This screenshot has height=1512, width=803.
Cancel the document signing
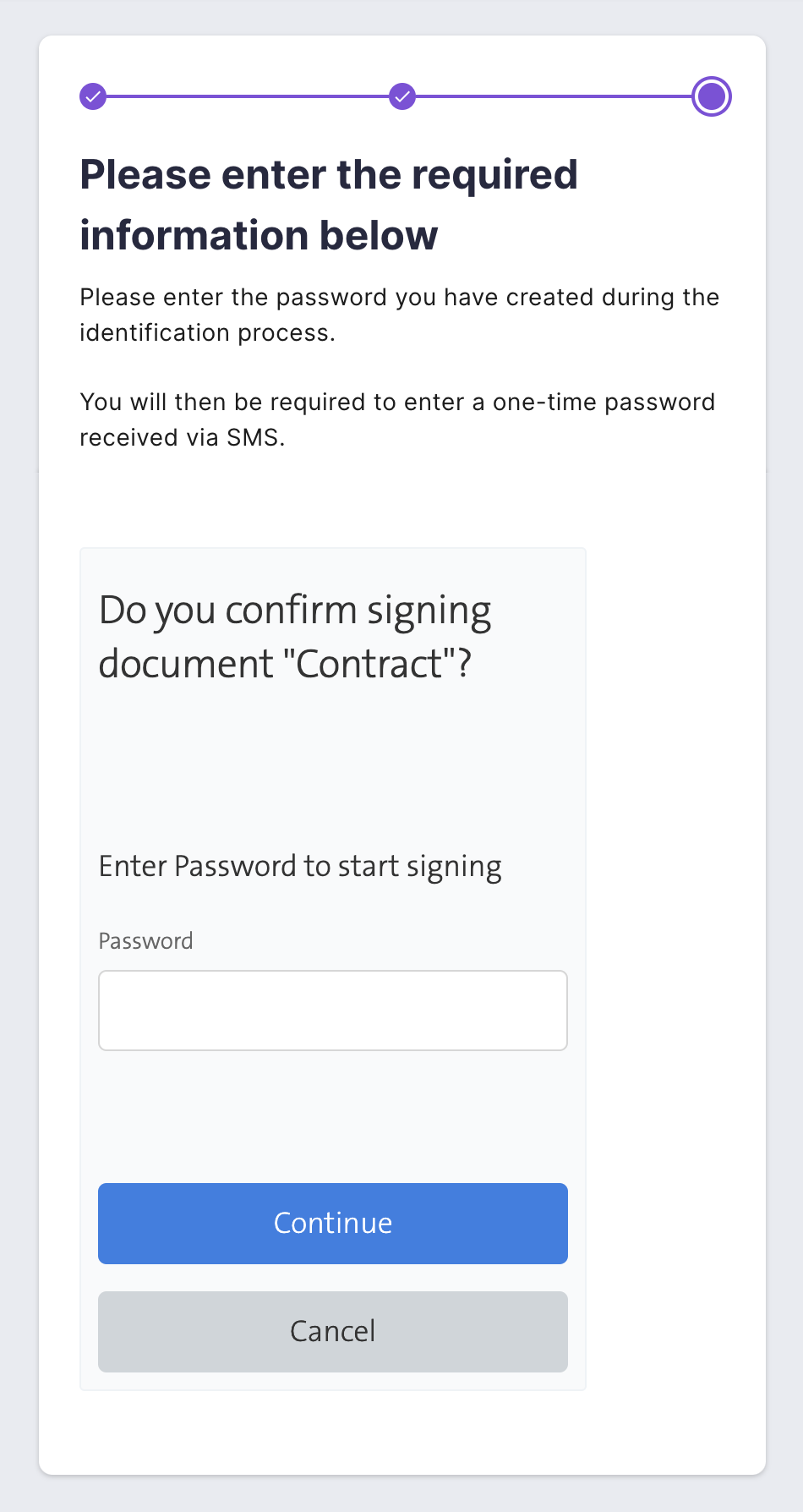pyautogui.click(x=333, y=1332)
